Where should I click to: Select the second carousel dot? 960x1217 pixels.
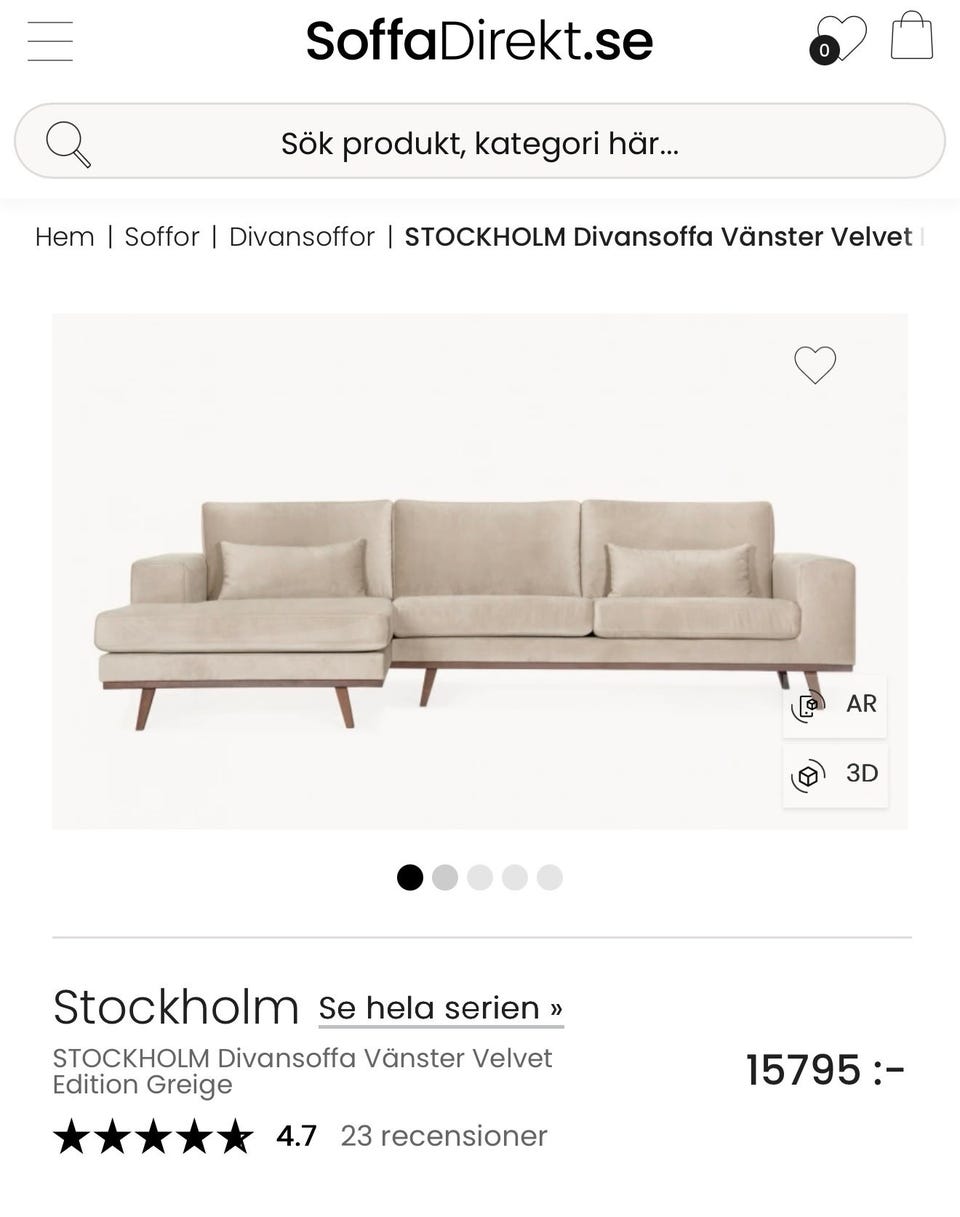point(445,877)
